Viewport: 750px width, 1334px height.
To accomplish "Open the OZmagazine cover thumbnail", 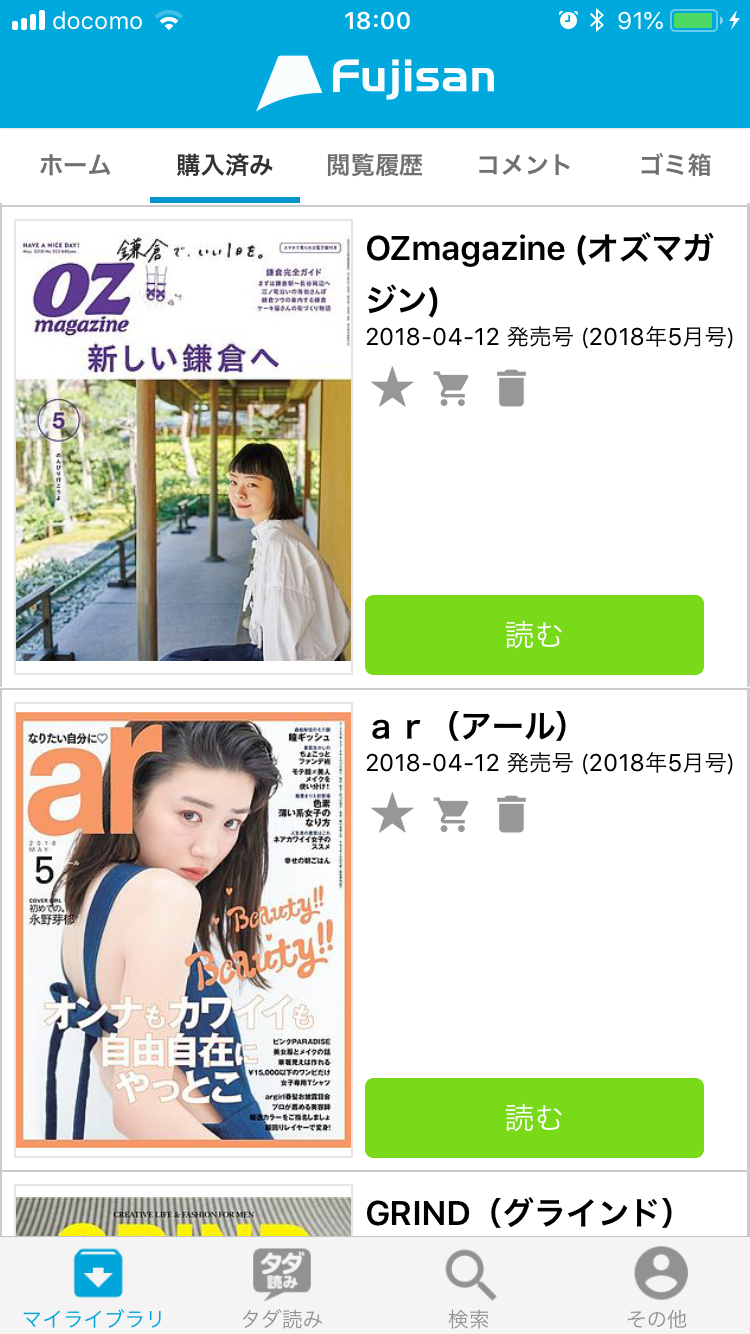I will (184, 447).
